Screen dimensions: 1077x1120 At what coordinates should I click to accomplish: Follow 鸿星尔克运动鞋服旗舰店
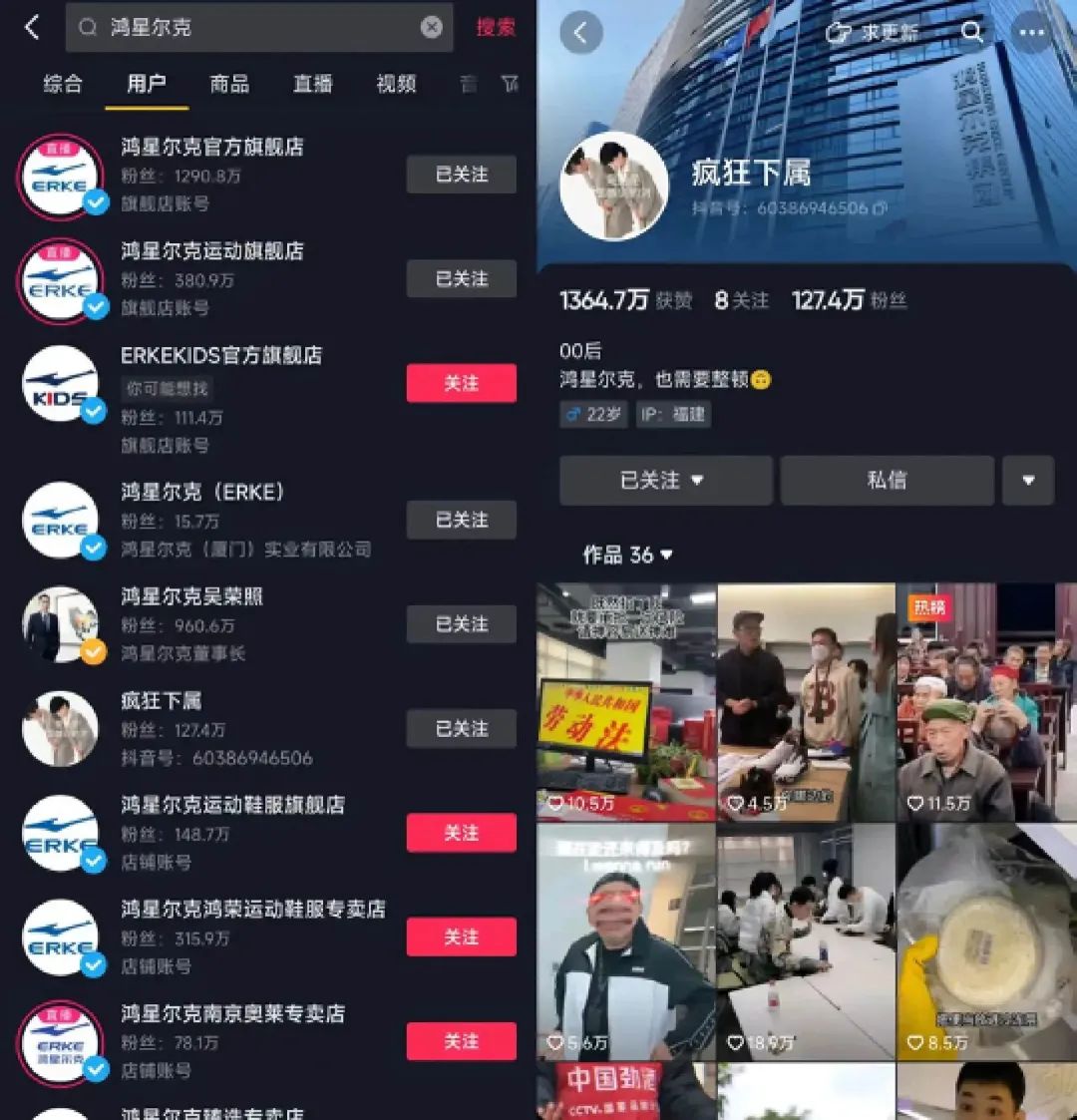461,833
